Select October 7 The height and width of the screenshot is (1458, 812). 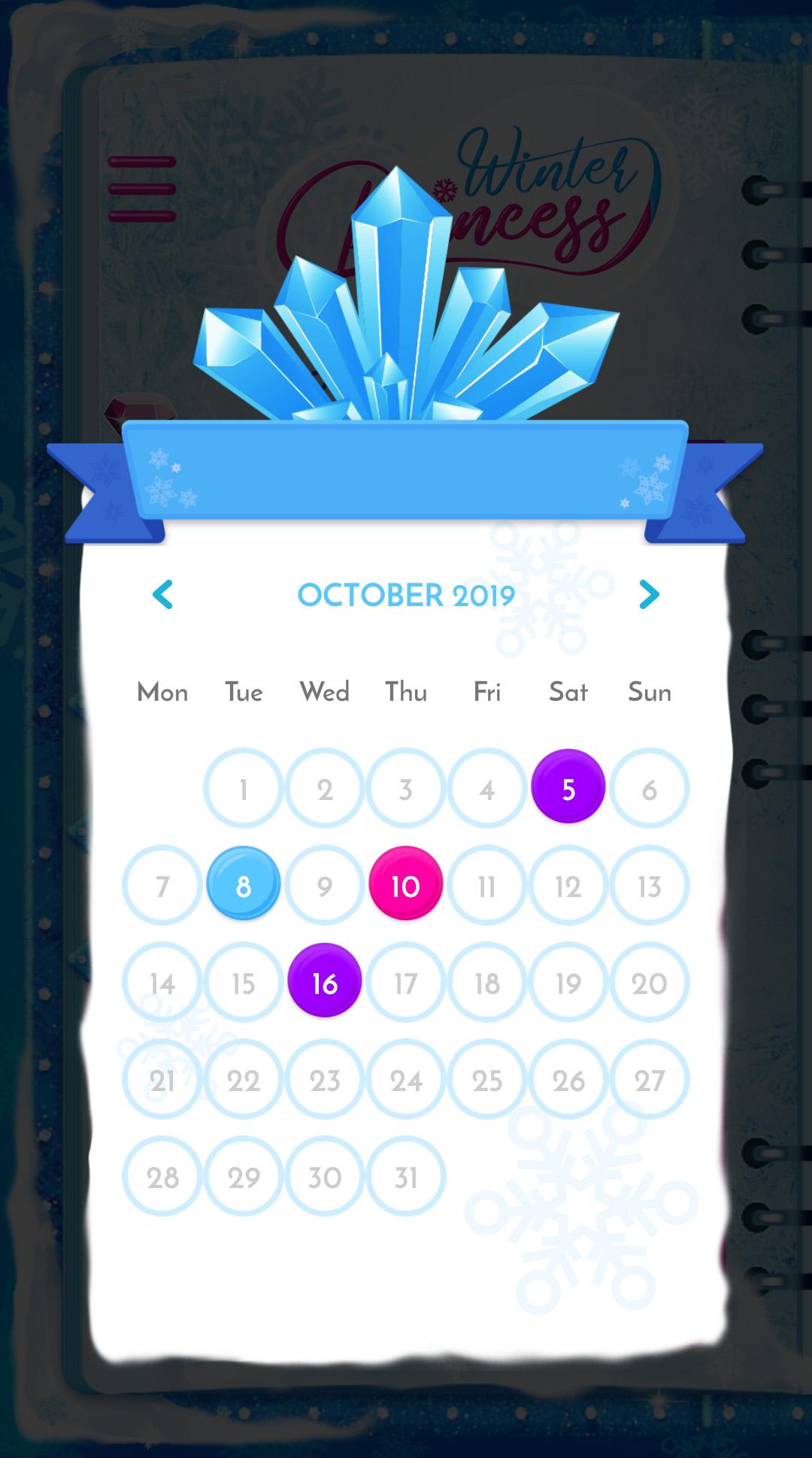click(162, 885)
